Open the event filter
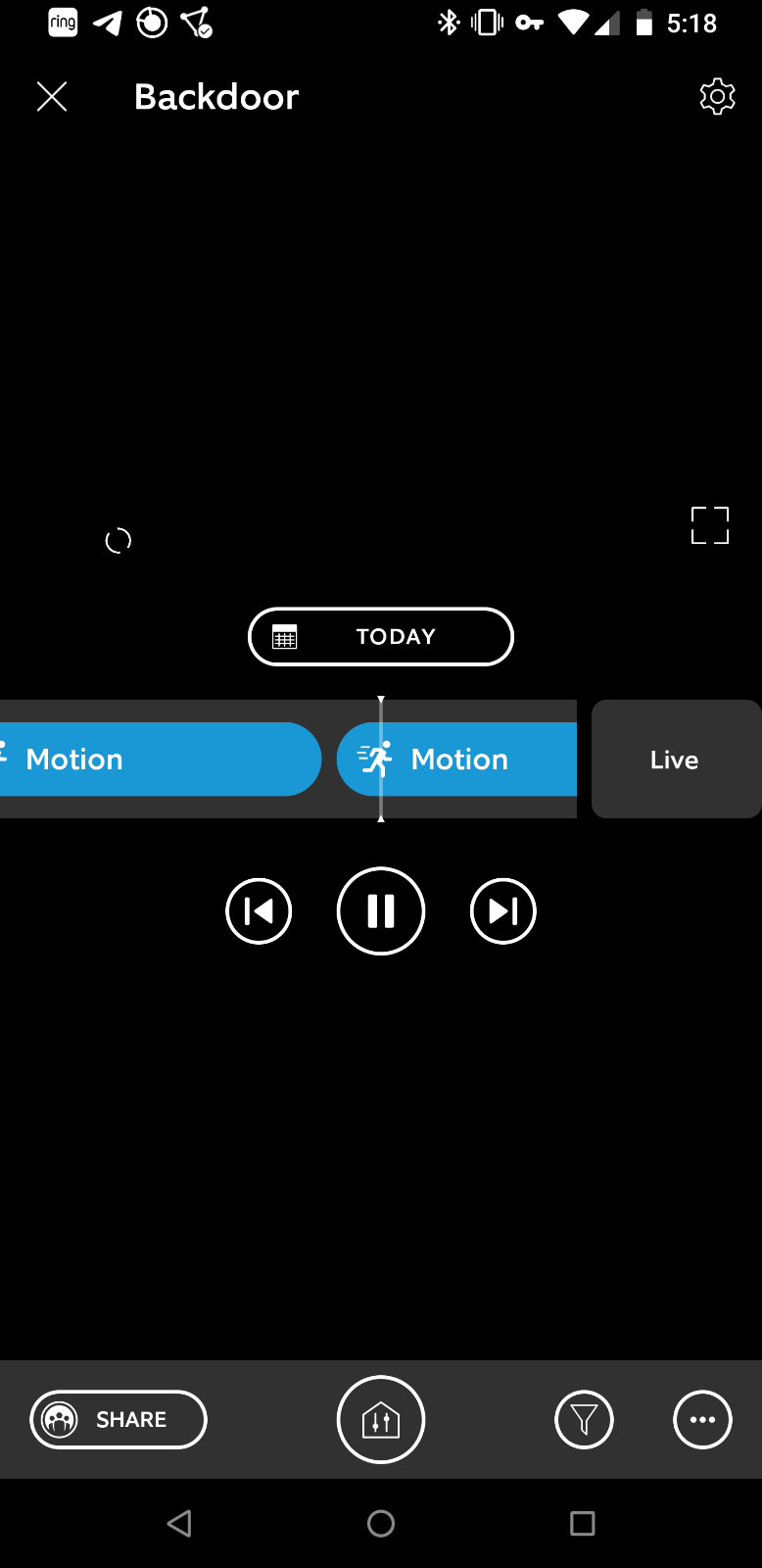Image resolution: width=762 pixels, height=1568 pixels. click(x=584, y=1419)
